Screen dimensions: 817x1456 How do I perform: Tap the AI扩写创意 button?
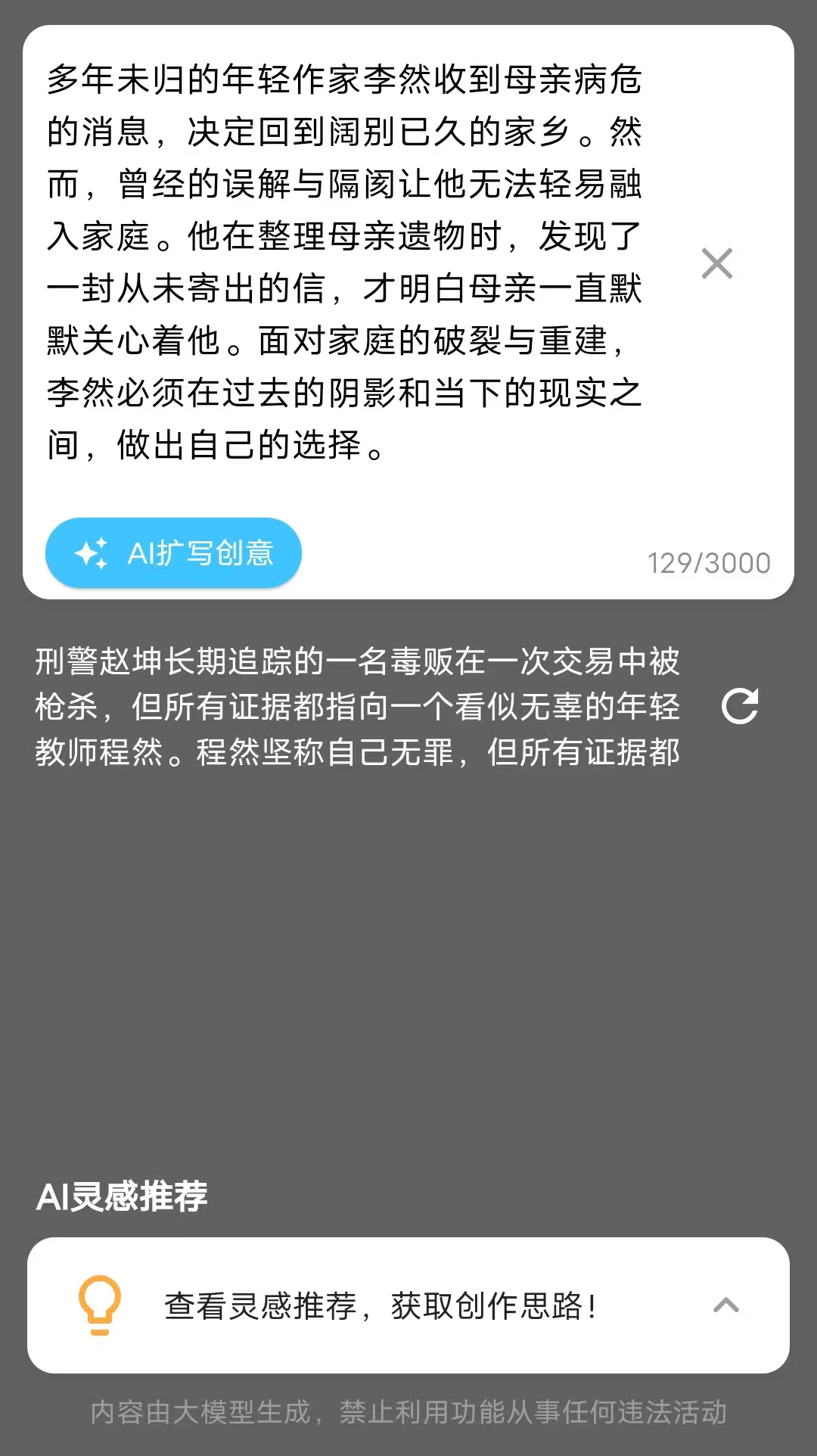(174, 553)
